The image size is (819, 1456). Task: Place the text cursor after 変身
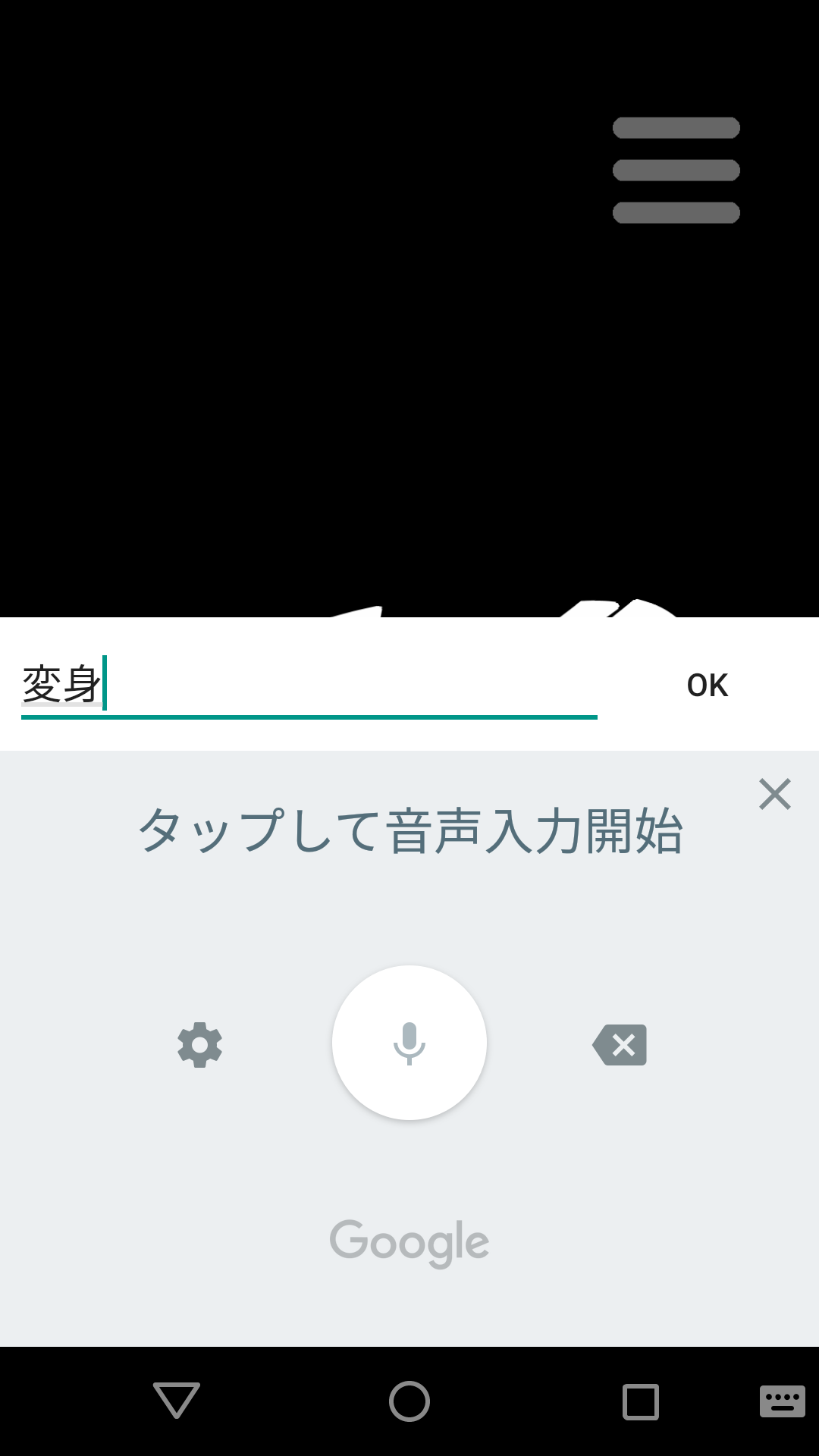(106, 685)
